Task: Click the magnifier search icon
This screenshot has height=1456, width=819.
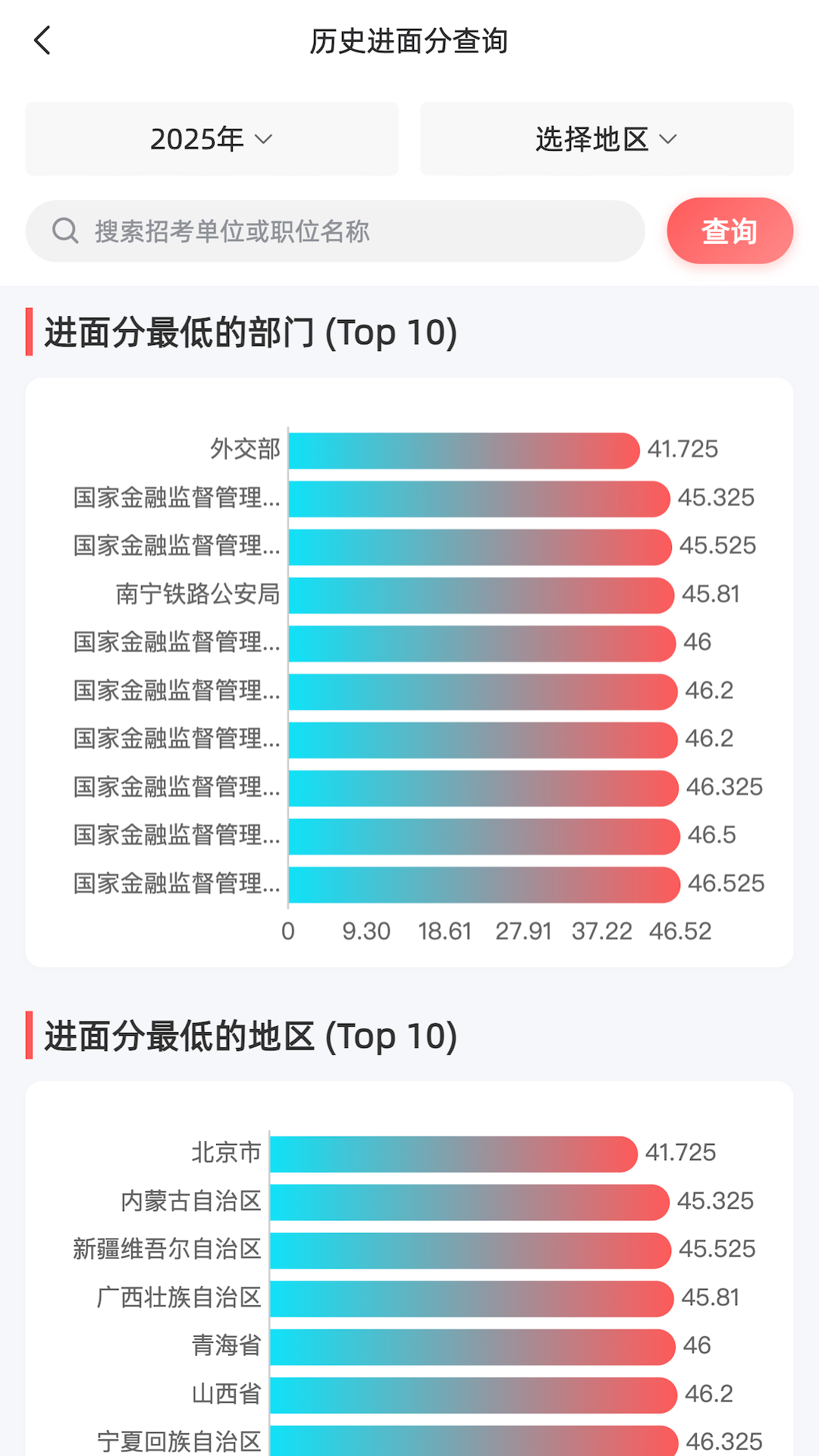Action: click(x=65, y=231)
